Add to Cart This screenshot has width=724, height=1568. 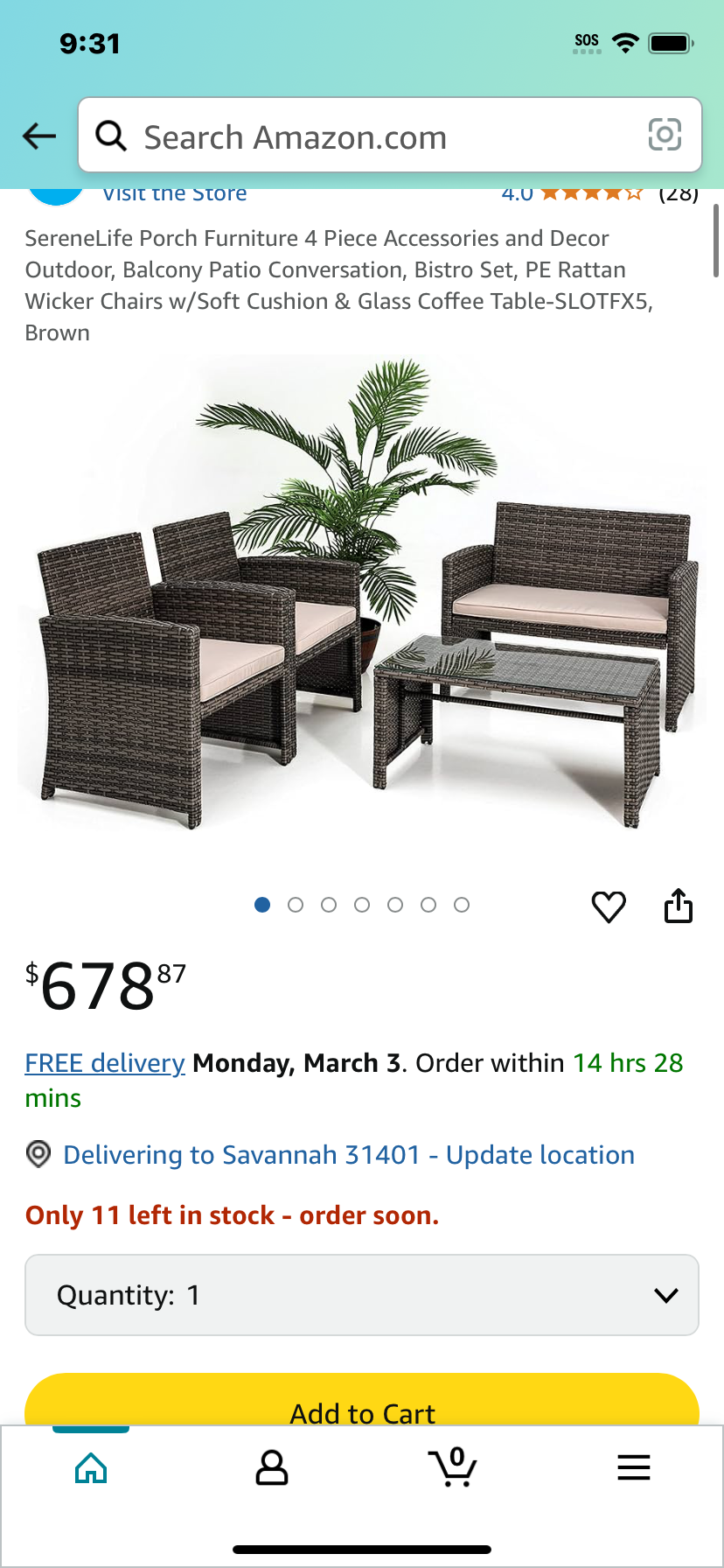click(x=362, y=1402)
